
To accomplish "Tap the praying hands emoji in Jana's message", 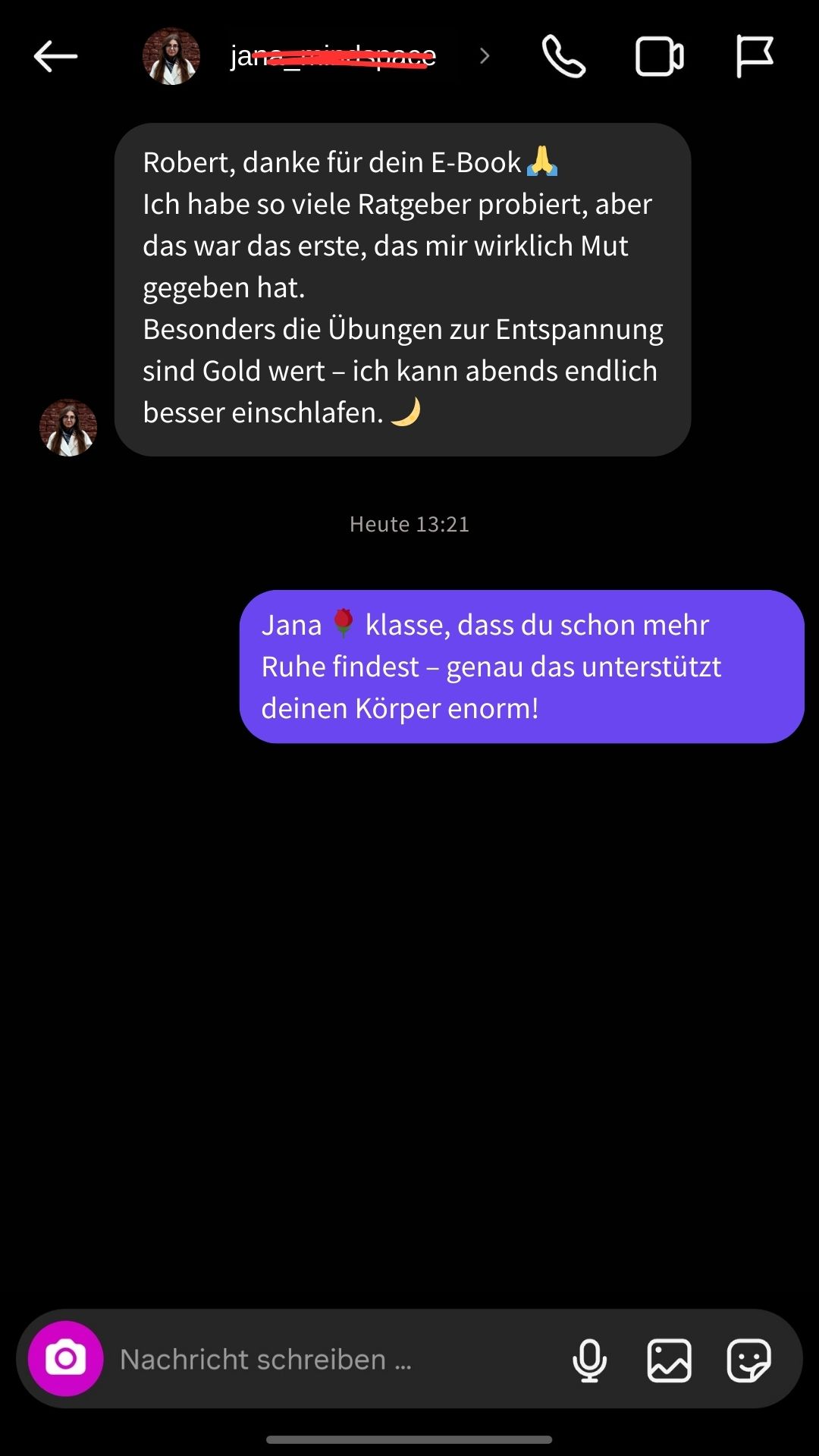I will (543, 161).
